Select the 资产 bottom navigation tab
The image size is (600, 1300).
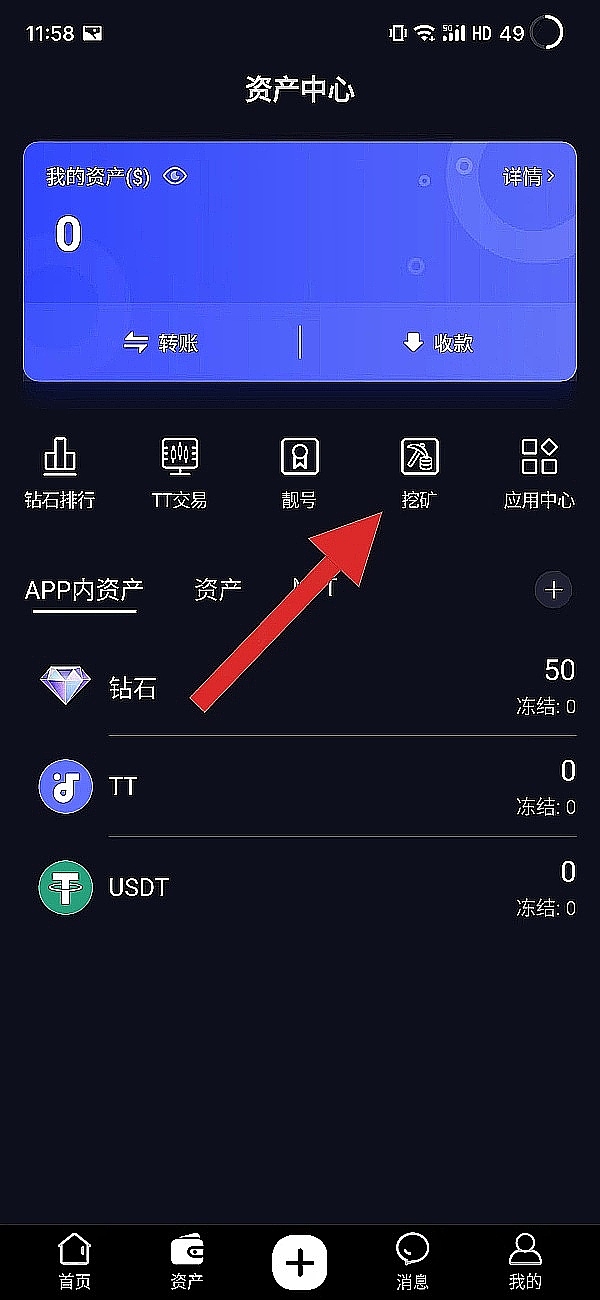pyautogui.click(x=187, y=1261)
